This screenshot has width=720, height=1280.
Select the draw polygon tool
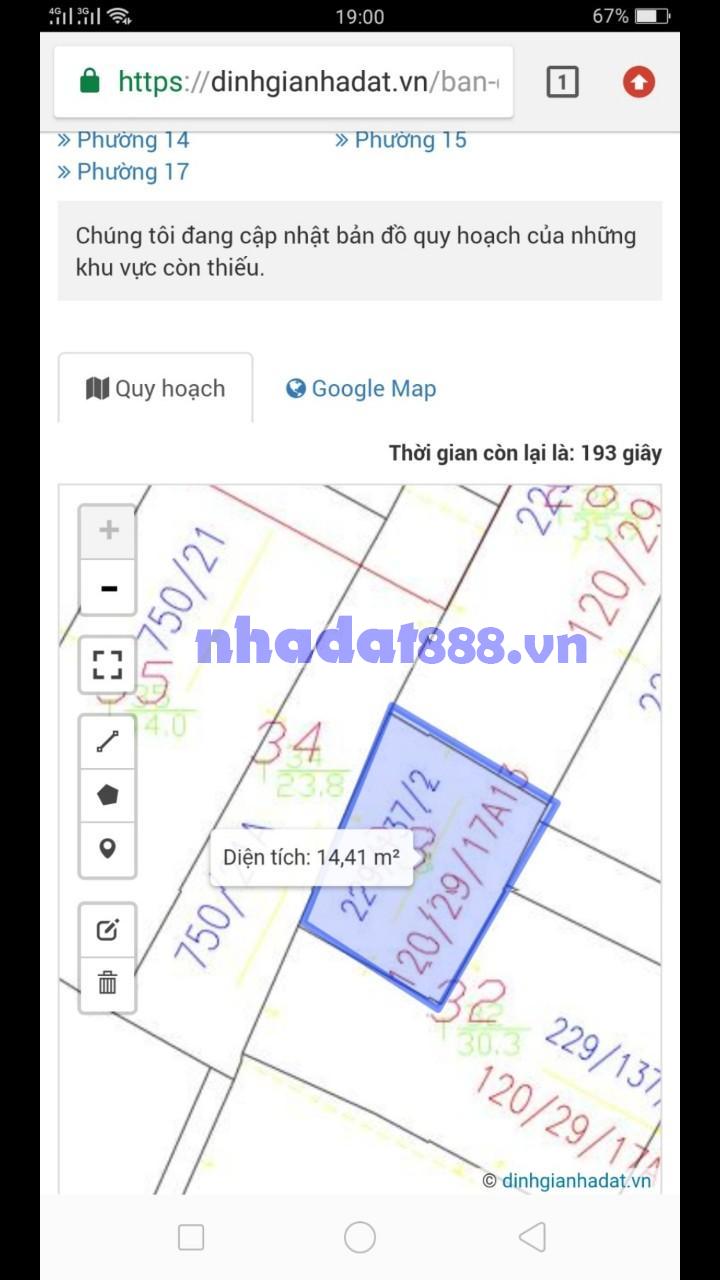click(108, 796)
